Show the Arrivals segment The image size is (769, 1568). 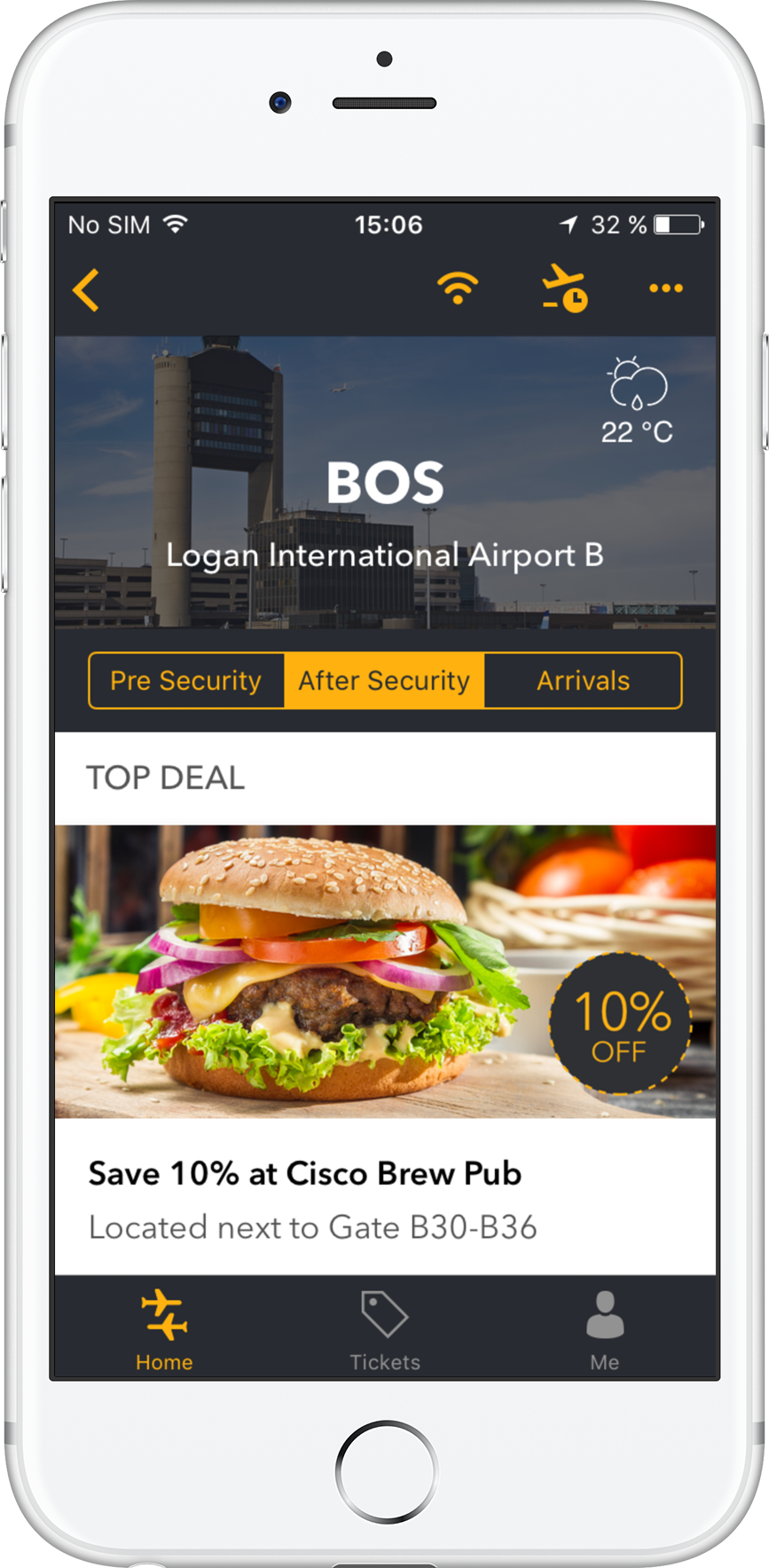click(x=583, y=681)
